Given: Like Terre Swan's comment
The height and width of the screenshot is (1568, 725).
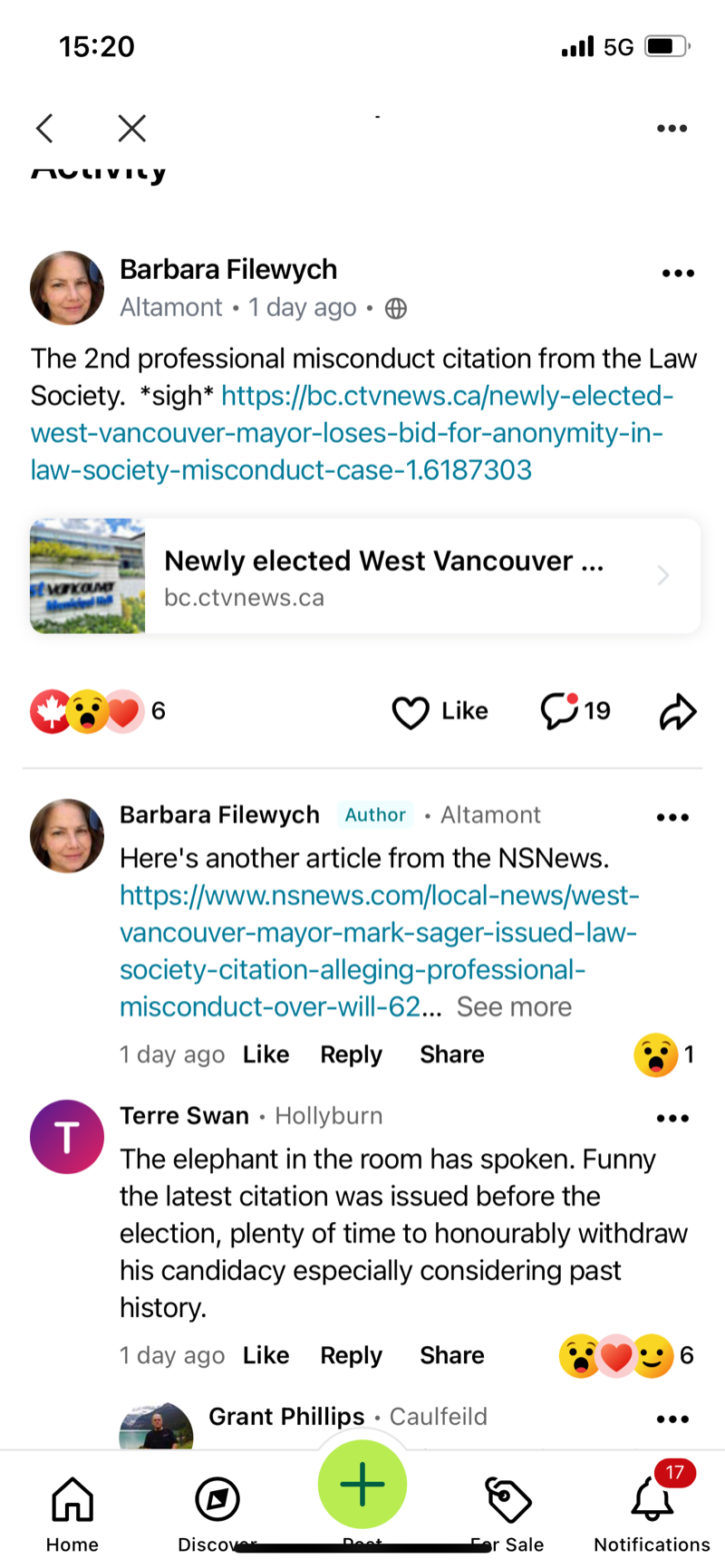Looking at the screenshot, I should pyautogui.click(x=266, y=1355).
